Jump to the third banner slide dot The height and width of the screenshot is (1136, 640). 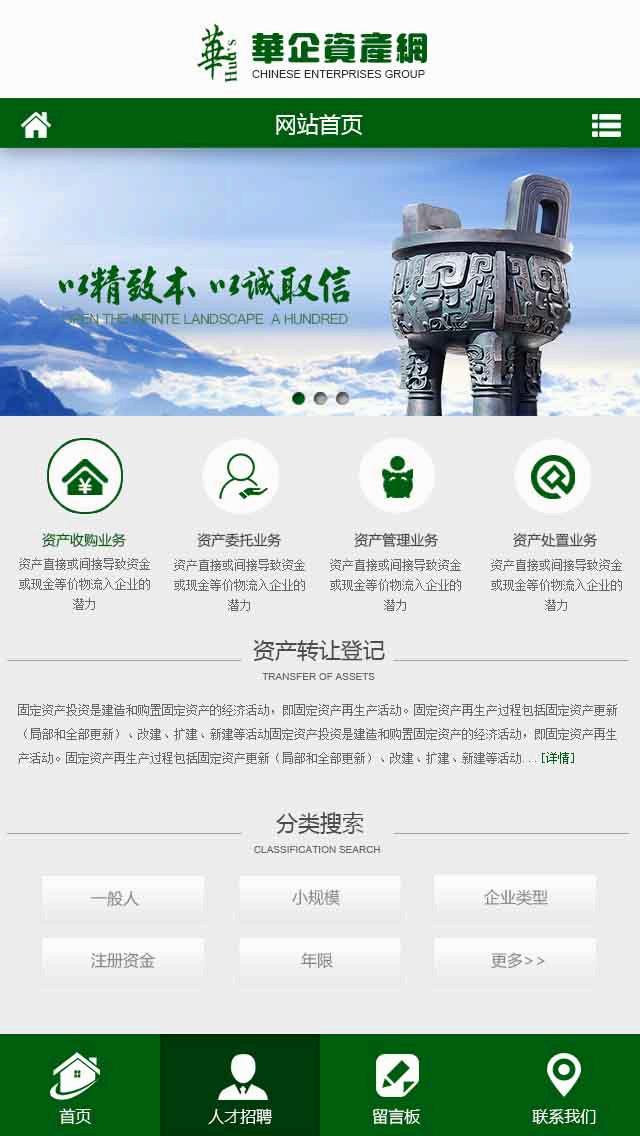pyautogui.click(x=342, y=398)
